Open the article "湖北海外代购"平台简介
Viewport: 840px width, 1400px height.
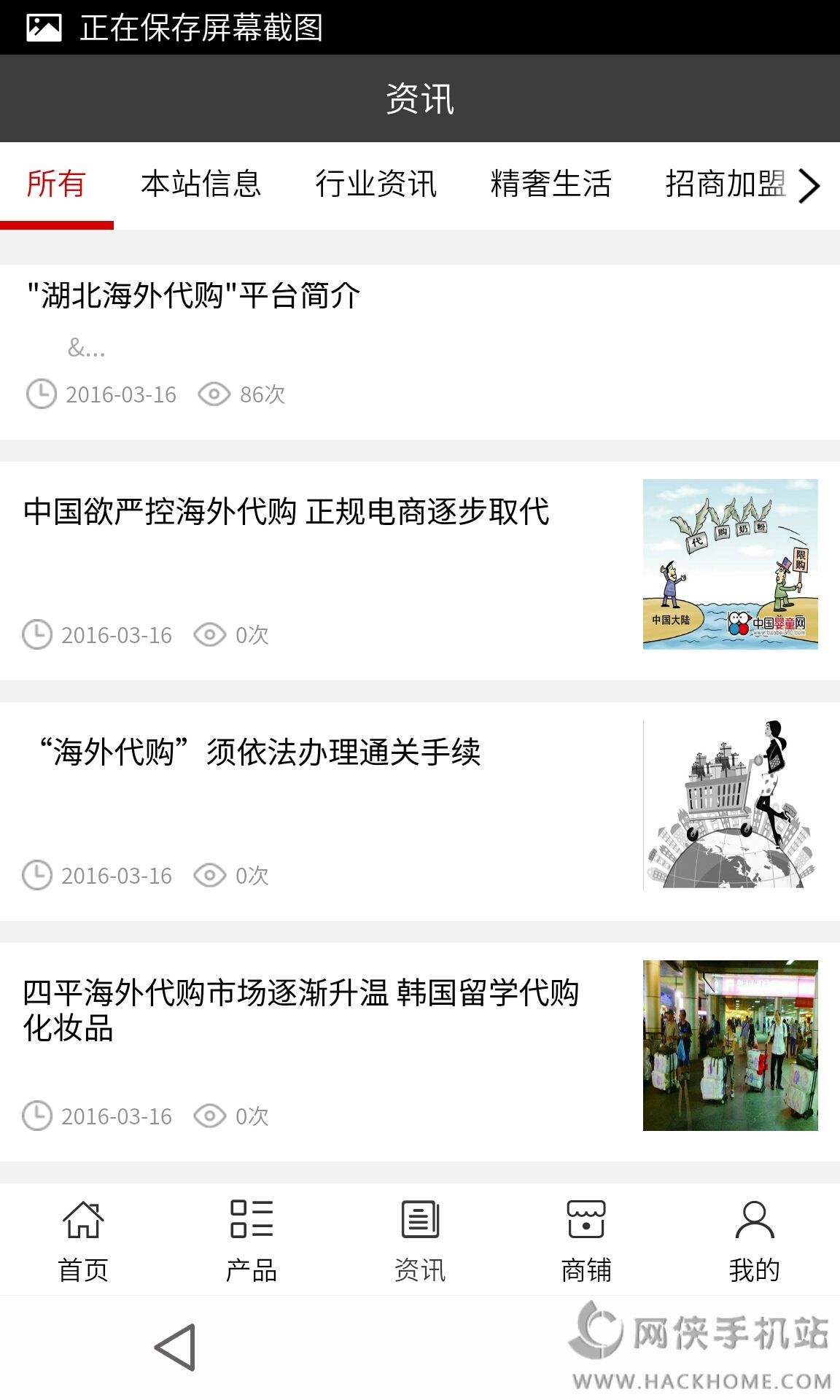pyautogui.click(x=194, y=296)
